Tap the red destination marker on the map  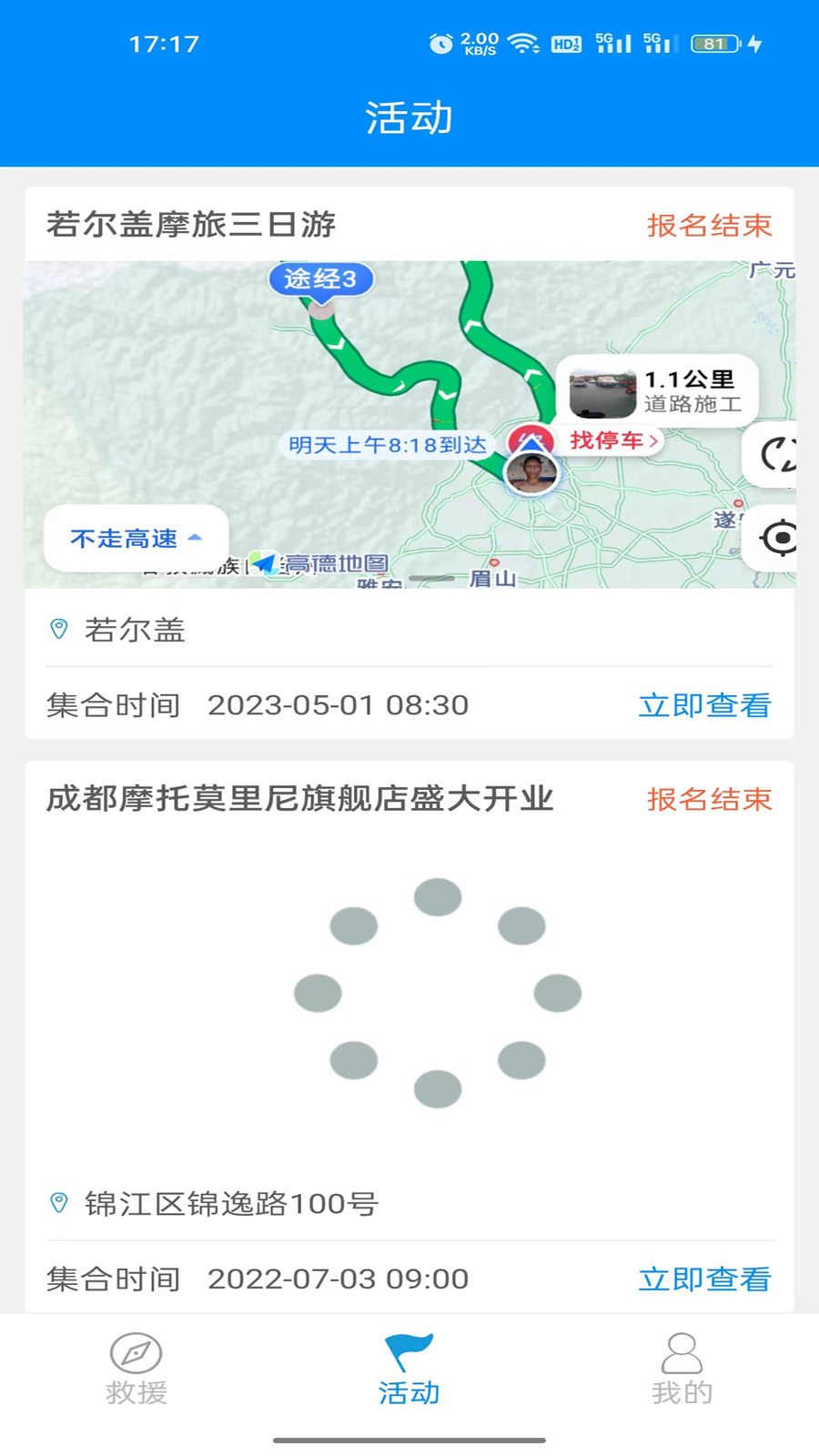click(530, 440)
